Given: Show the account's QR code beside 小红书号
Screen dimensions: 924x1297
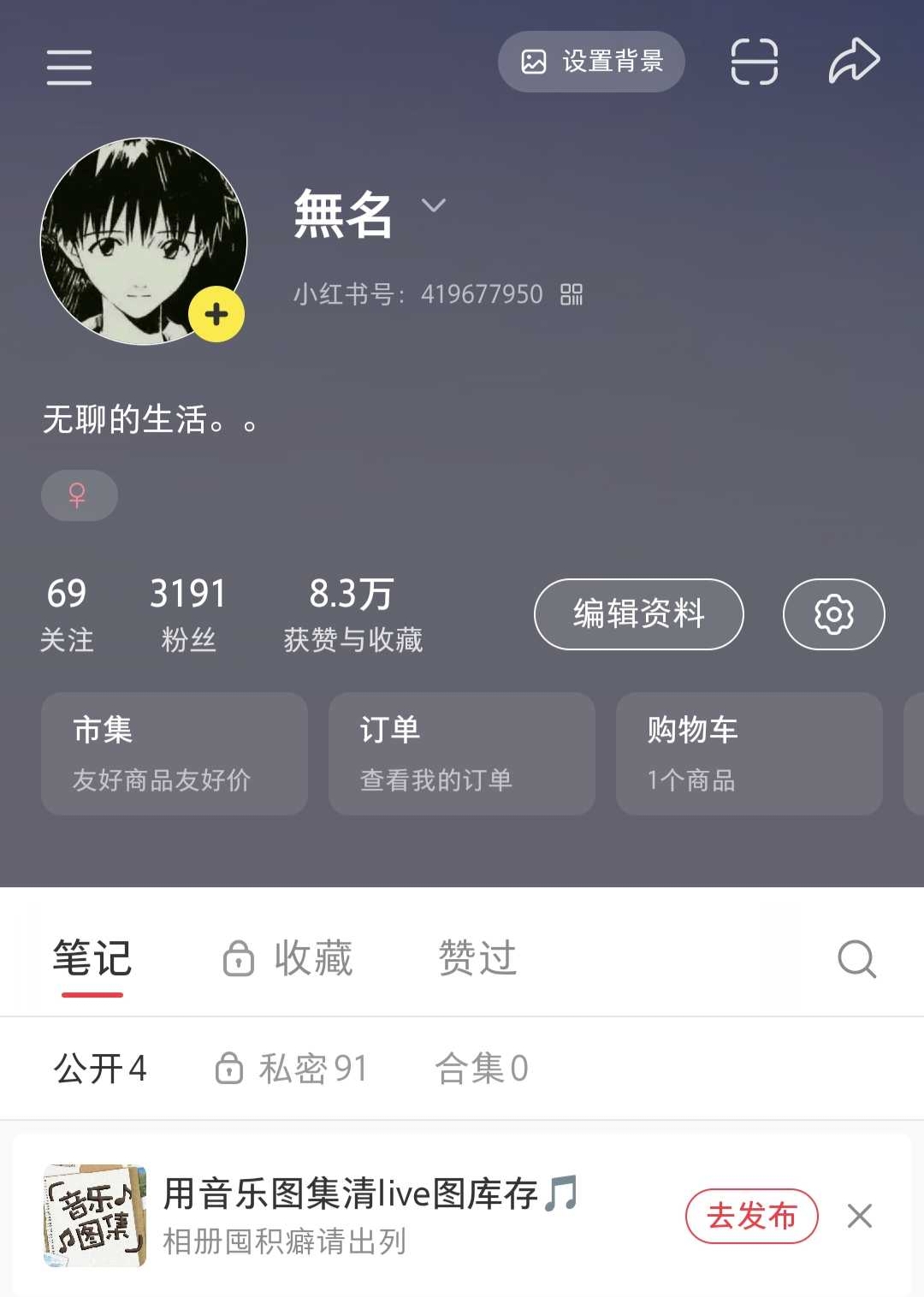Looking at the screenshot, I should 572,294.
